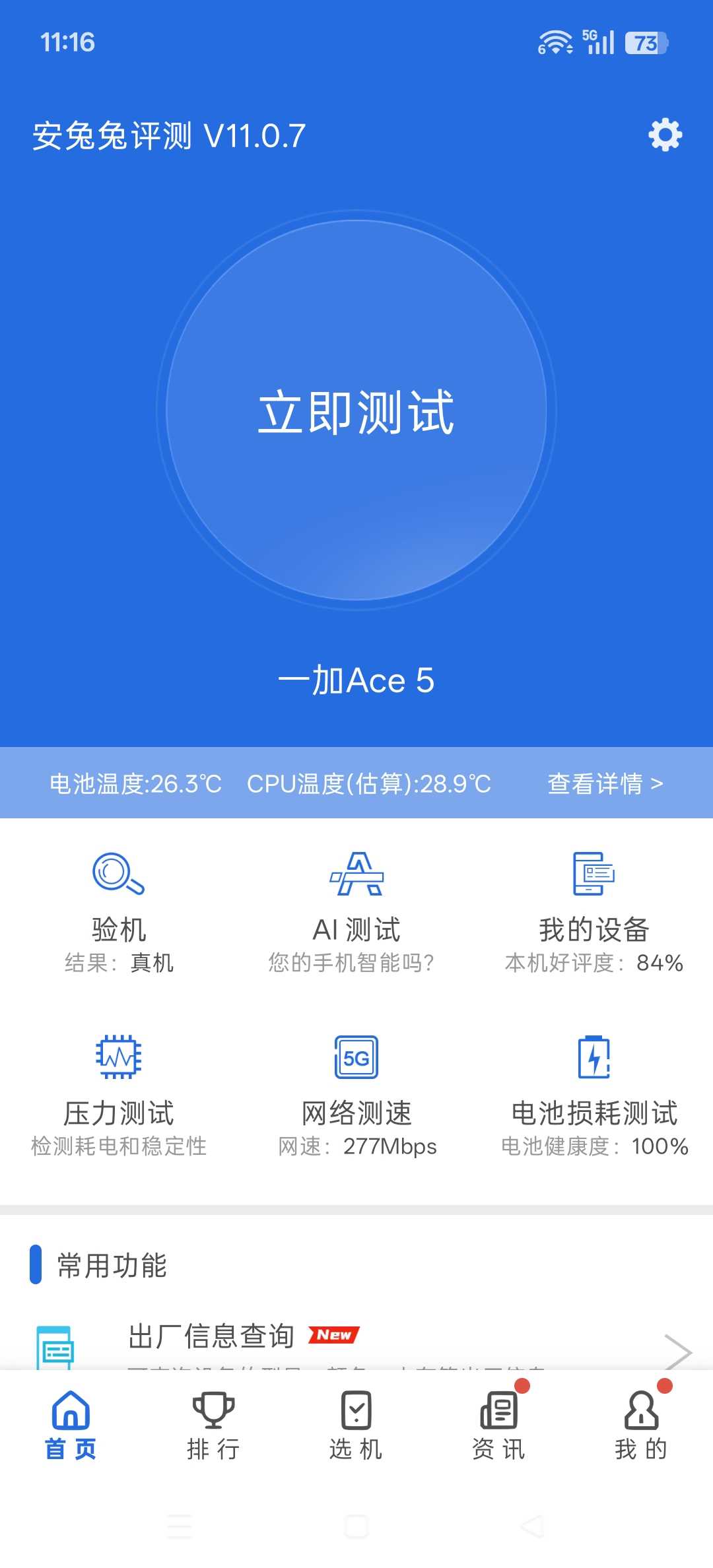The height and width of the screenshot is (1568, 713).
Task: Open 我的设备 device info
Action: pyautogui.click(x=594, y=912)
